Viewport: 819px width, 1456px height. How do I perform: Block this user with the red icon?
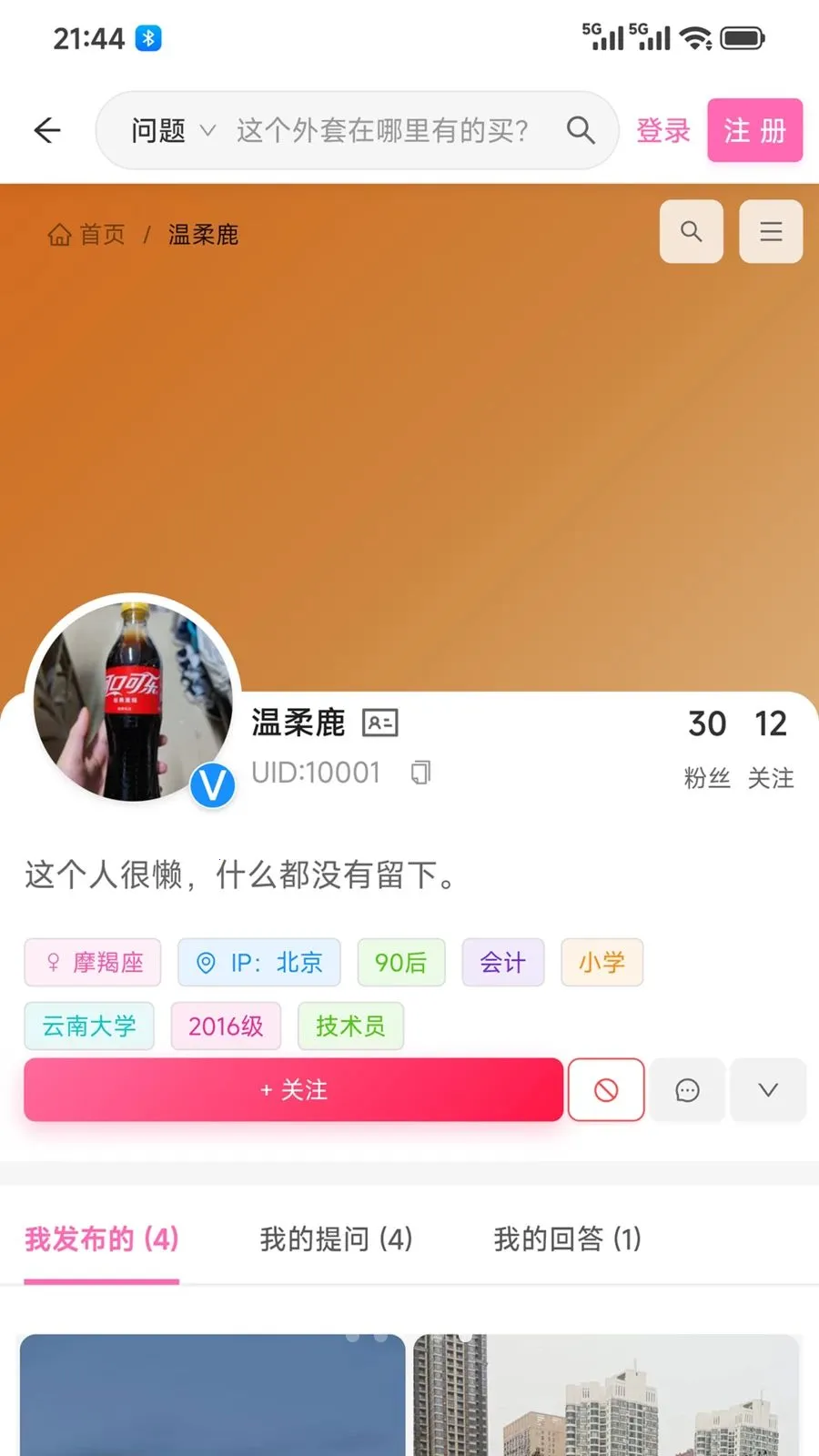[606, 1089]
